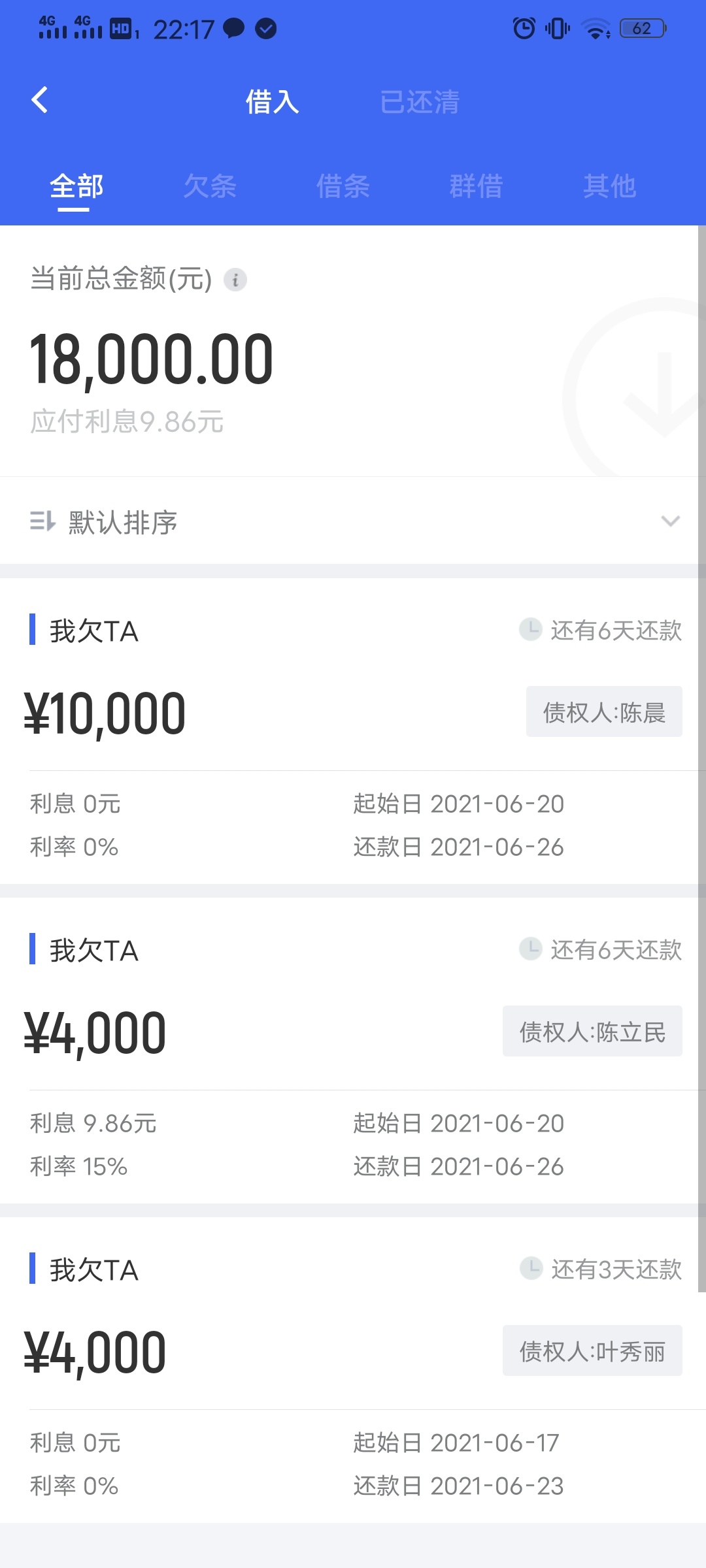The height and width of the screenshot is (1568, 706).
Task: Switch to the 其他 category
Action: [609, 187]
